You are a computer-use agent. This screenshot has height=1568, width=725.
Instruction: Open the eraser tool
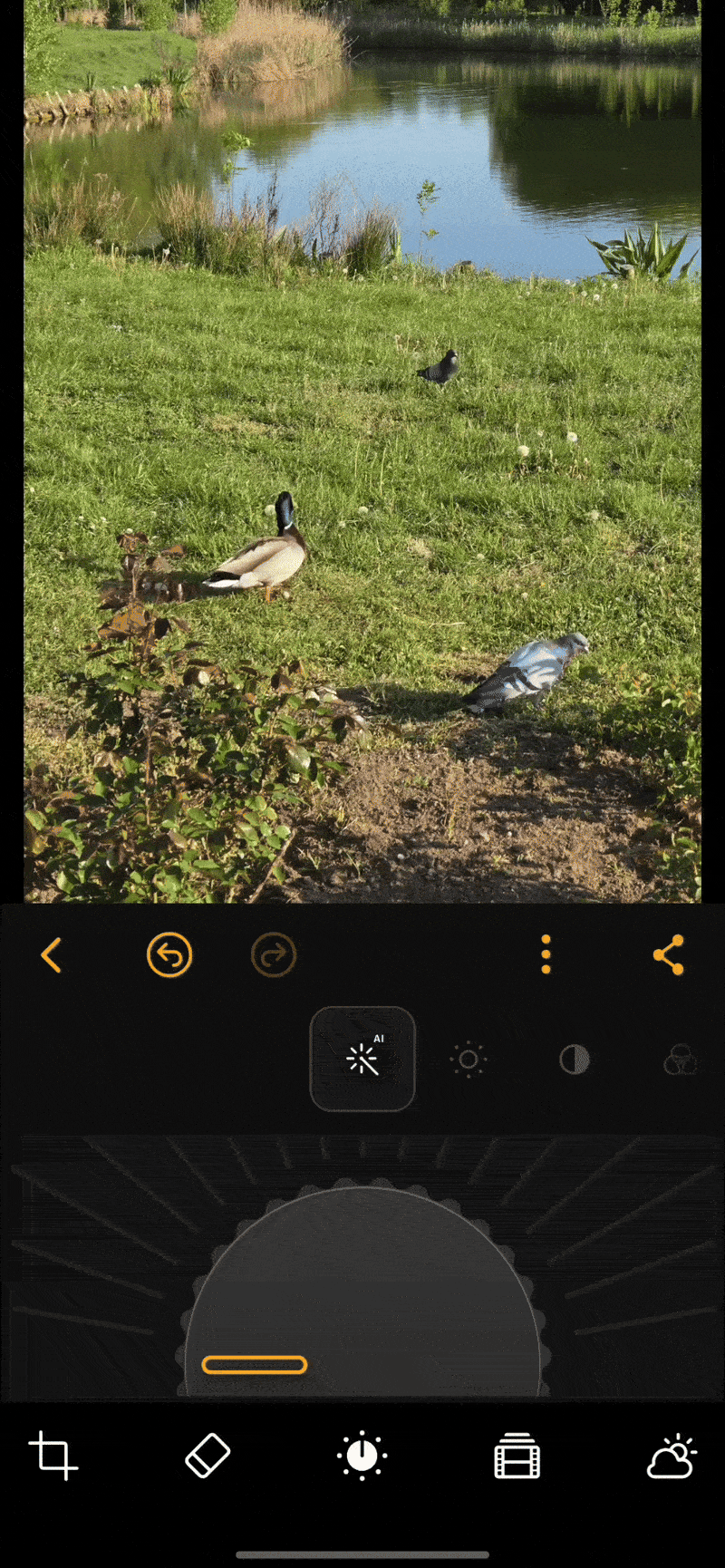[x=208, y=1457]
